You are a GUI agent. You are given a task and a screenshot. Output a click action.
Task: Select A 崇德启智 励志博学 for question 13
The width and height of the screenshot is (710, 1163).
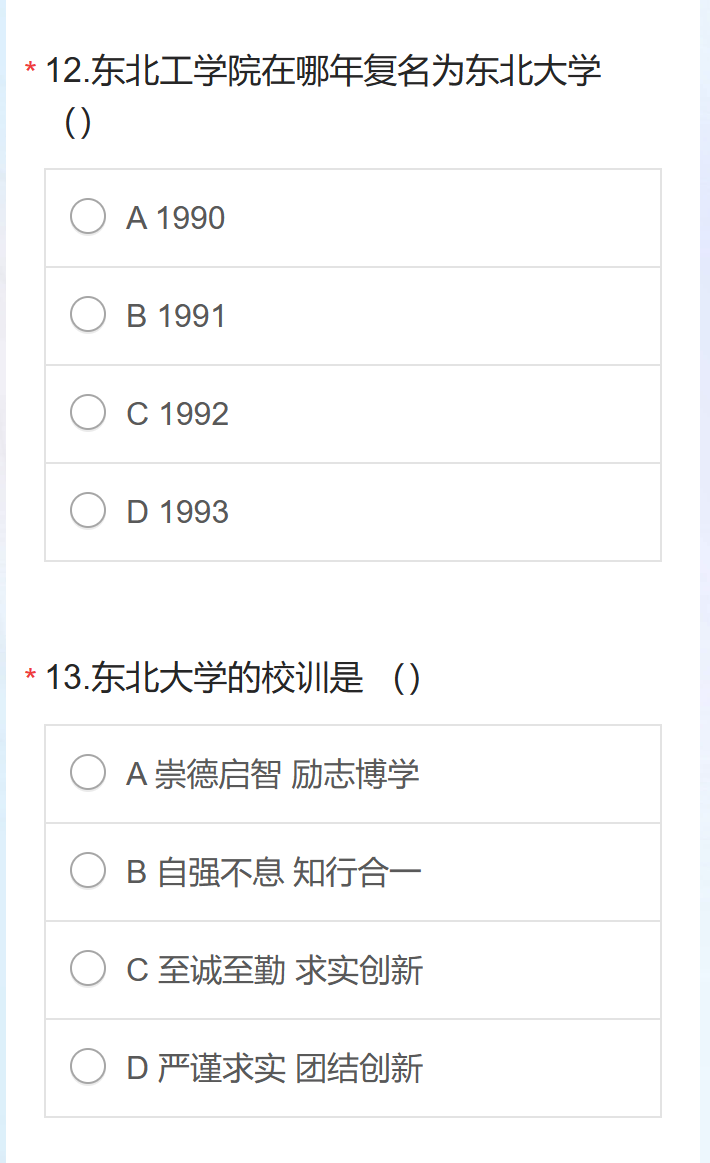coord(352,774)
